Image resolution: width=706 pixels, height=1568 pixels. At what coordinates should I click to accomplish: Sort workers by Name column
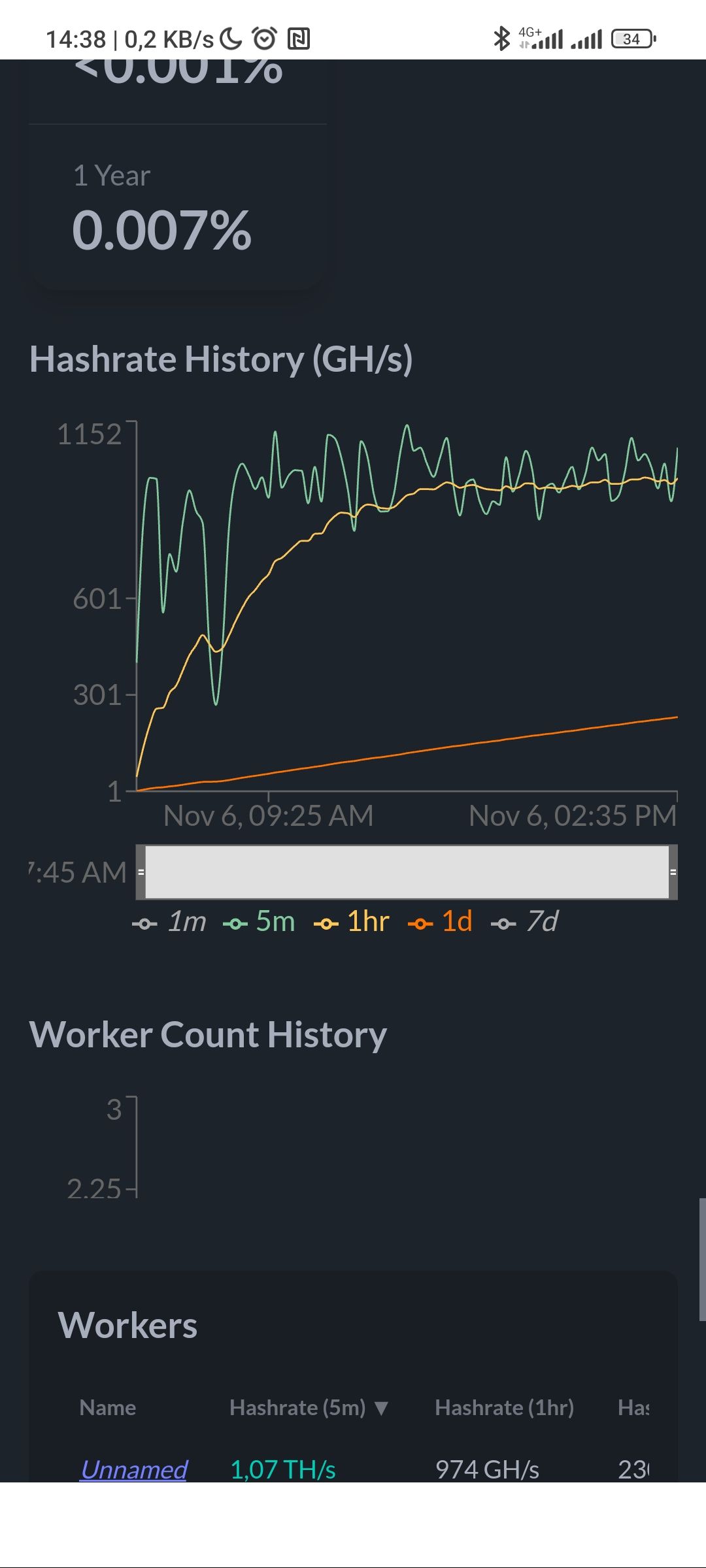pos(107,1407)
